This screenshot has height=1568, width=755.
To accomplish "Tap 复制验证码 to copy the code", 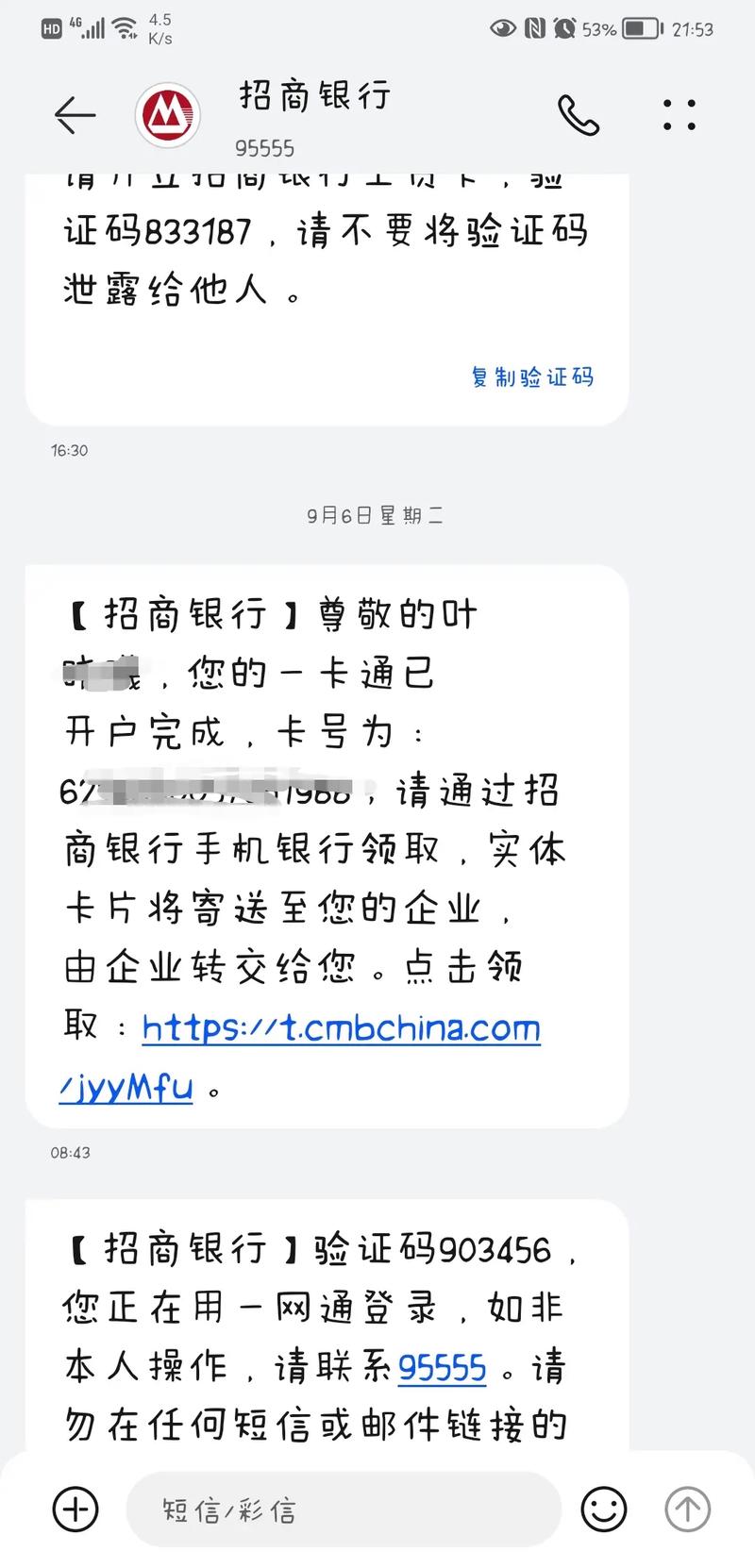I will pos(532,377).
